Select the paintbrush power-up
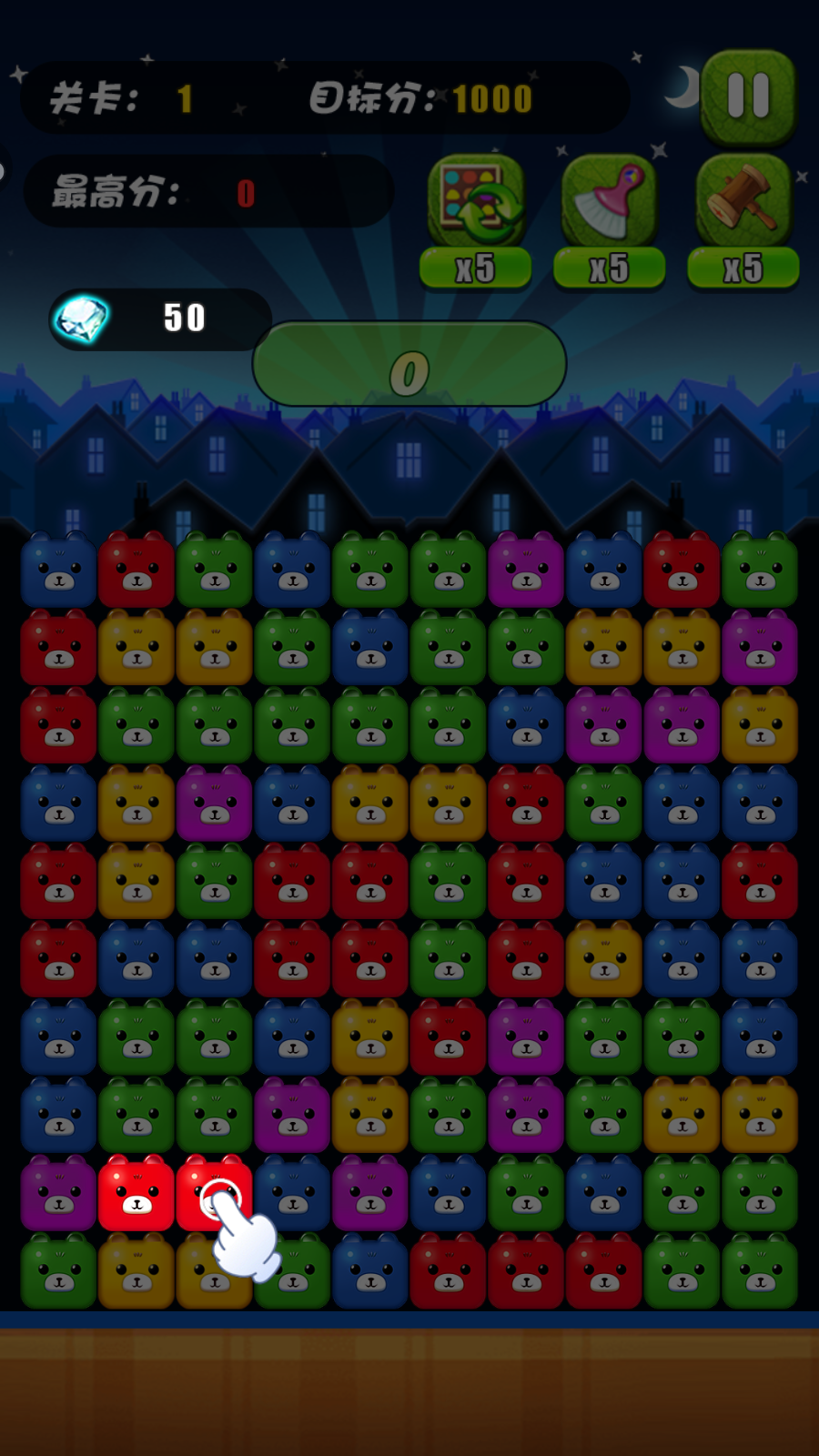 (x=609, y=202)
